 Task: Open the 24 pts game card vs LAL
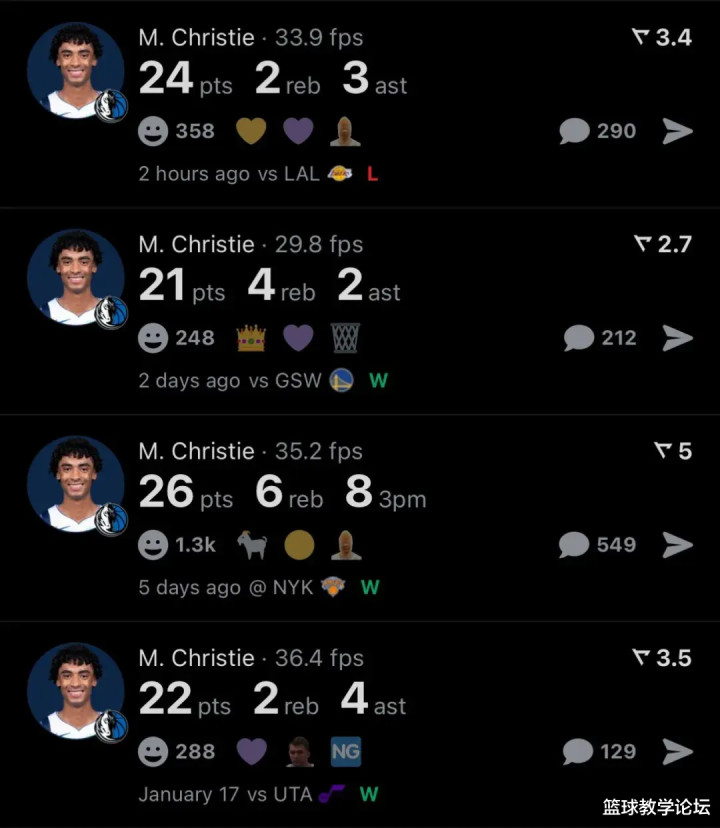pos(300,78)
